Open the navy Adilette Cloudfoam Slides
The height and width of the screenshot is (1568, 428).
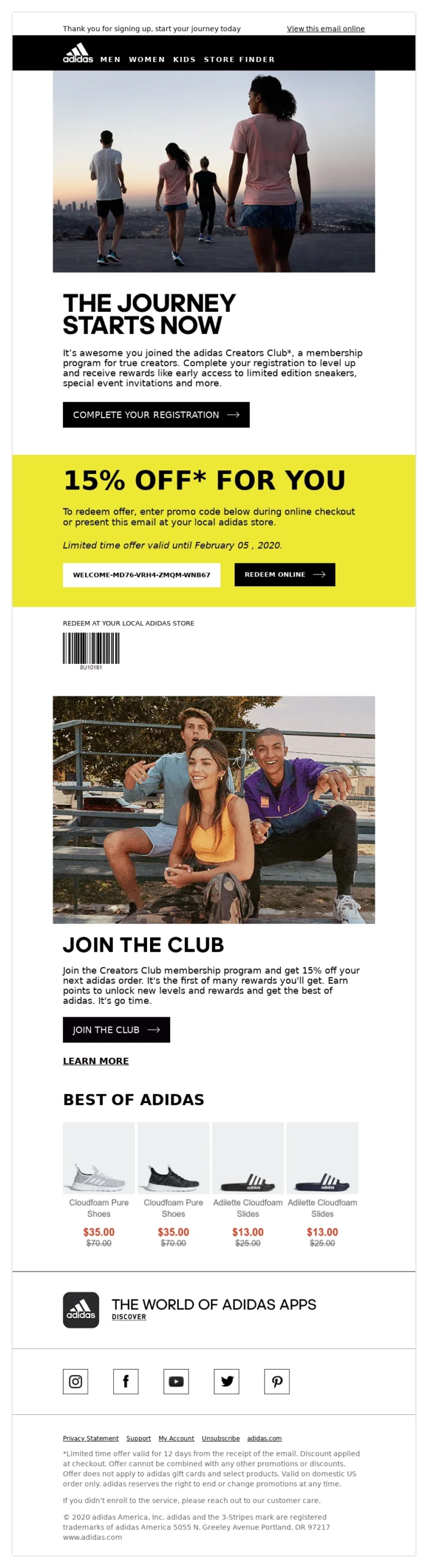[x=322, y=1158]
